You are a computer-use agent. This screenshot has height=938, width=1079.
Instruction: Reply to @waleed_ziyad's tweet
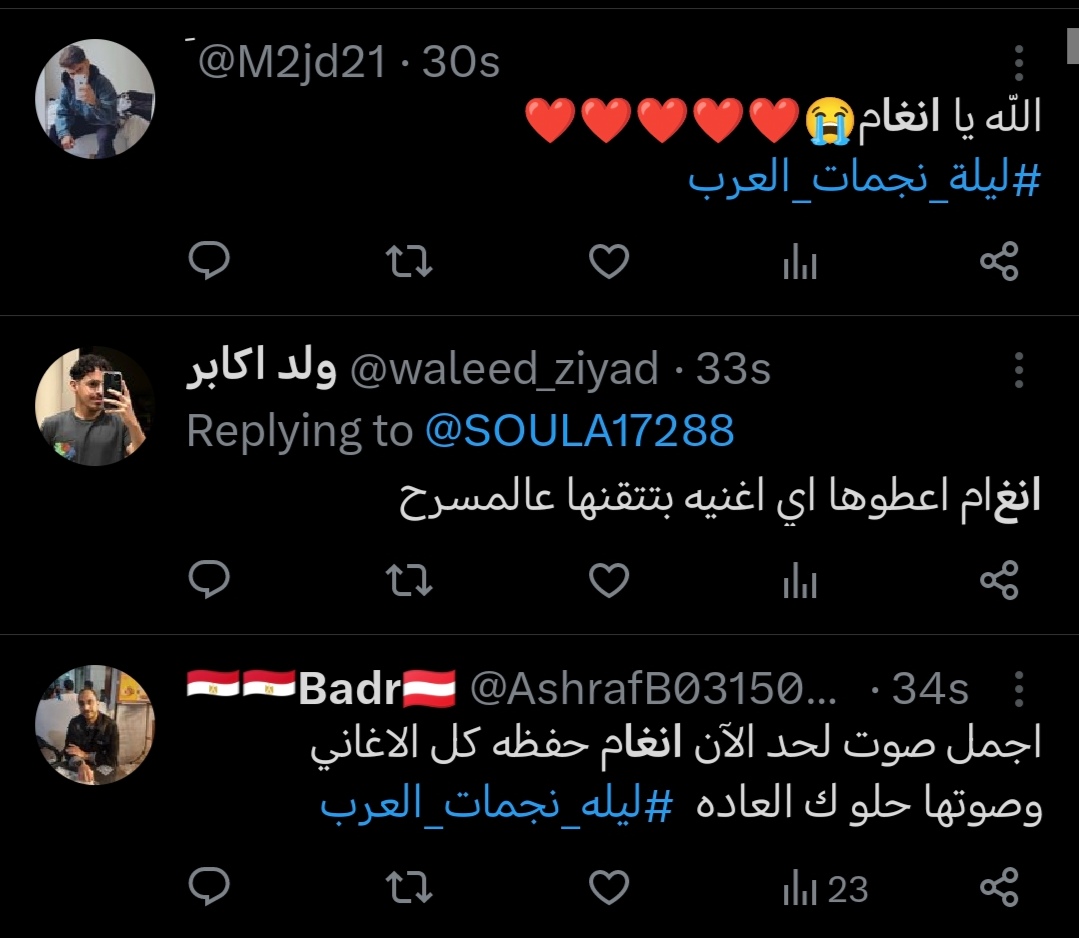coord(210,579)
